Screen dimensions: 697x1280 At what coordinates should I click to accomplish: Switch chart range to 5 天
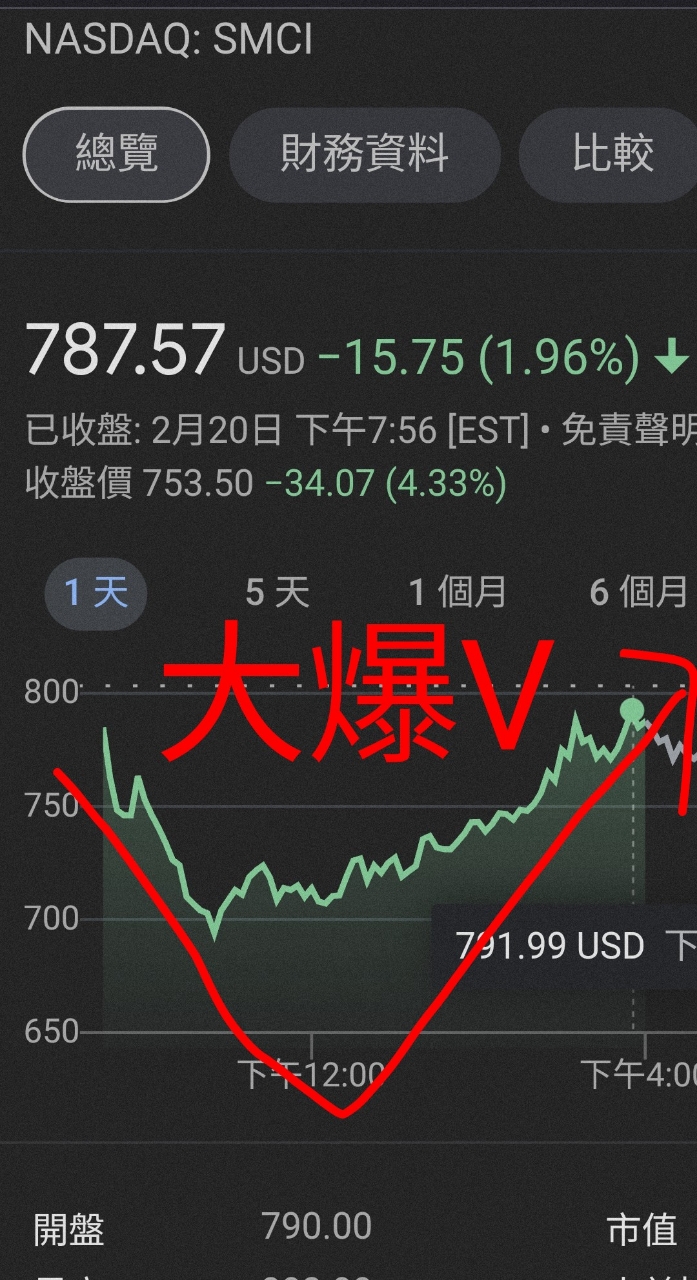point(277,593)
